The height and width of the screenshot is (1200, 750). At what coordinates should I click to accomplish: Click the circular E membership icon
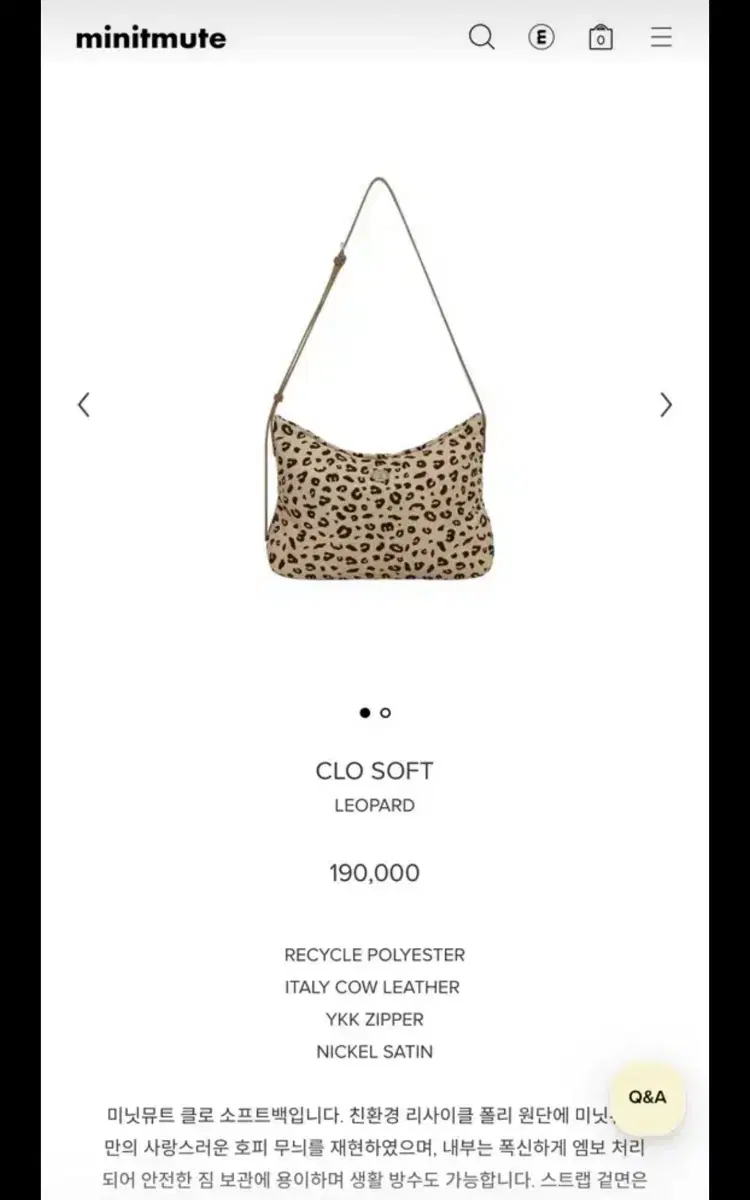[x=542, y=37]
